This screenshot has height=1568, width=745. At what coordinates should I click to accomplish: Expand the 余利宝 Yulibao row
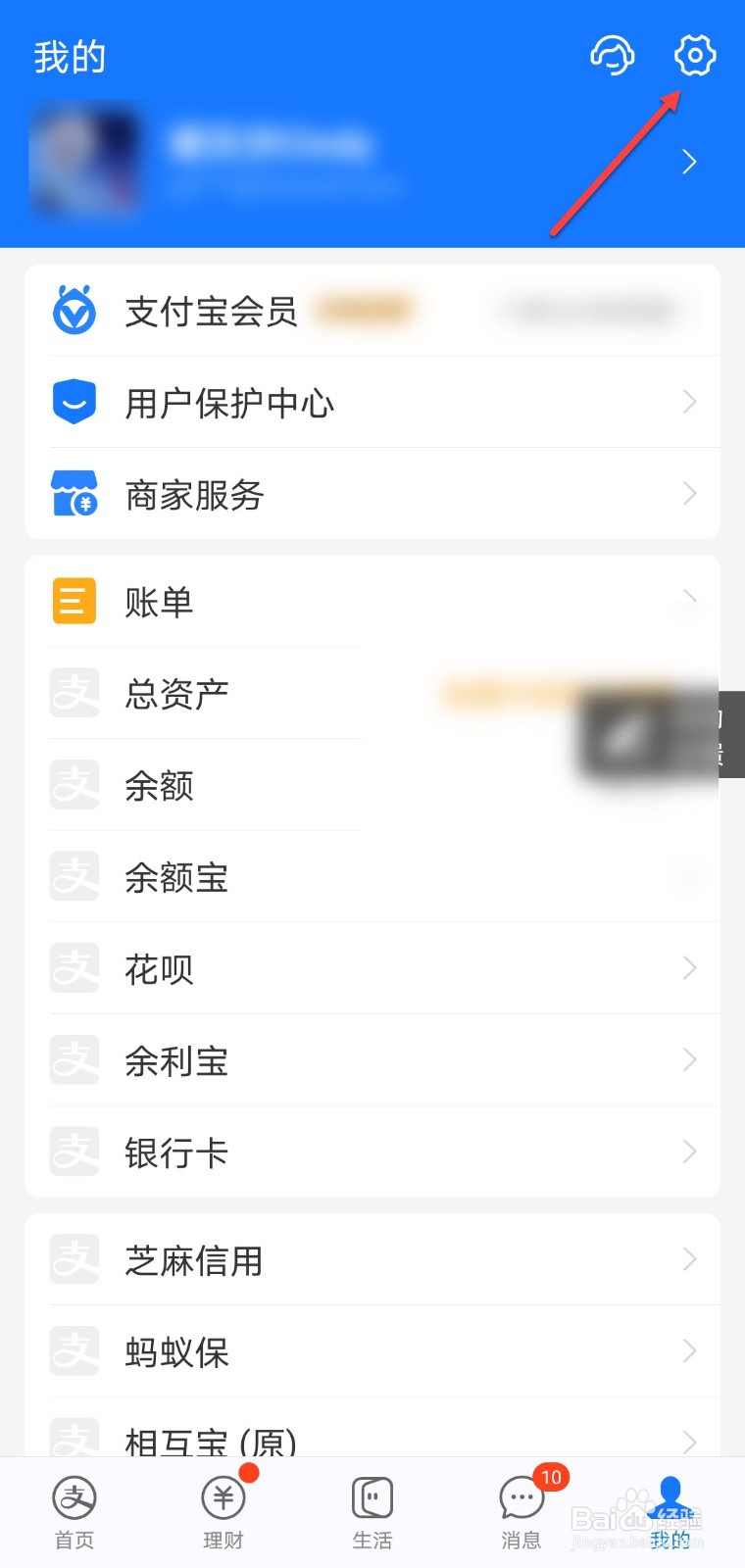[x=689, y=1060]
